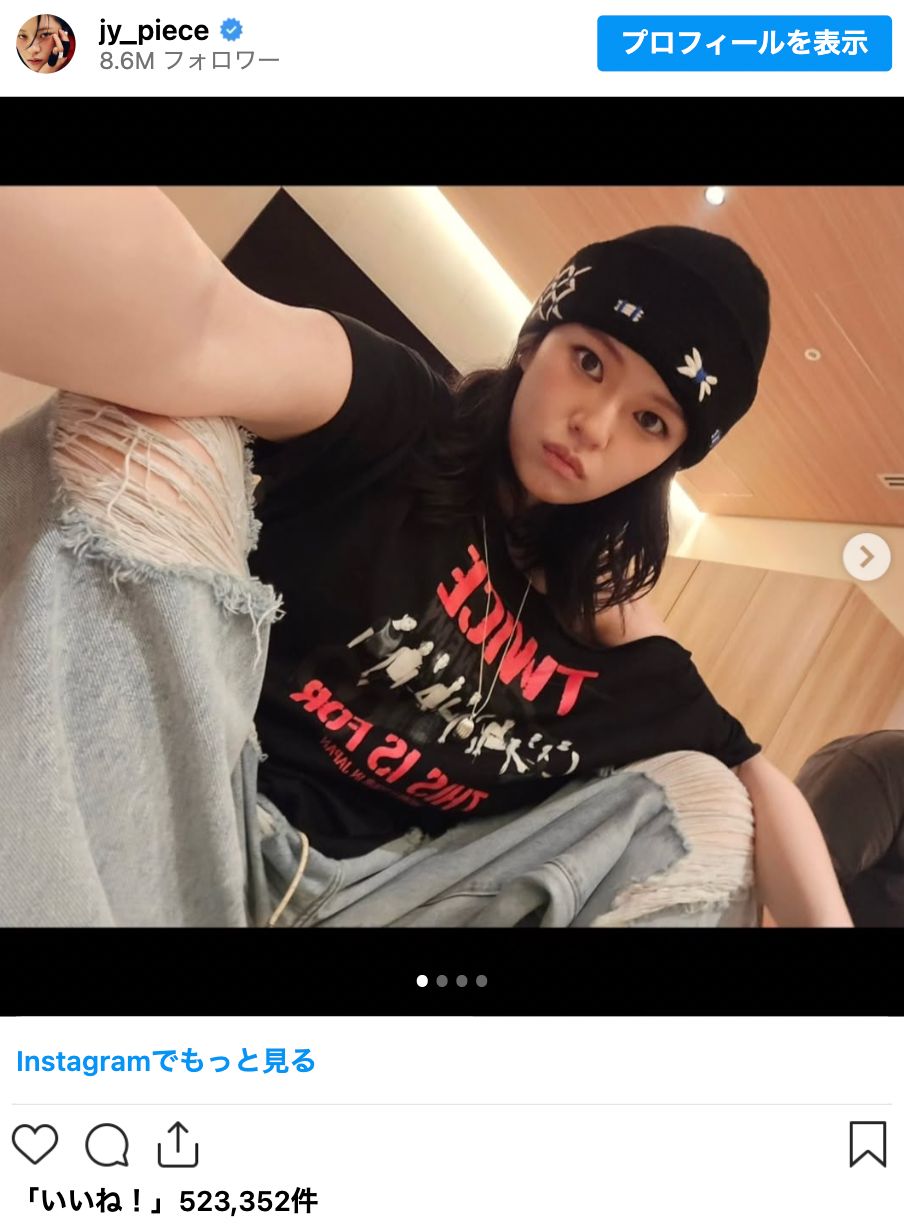904x1230 pixels.
Task: Open Instagramでもっと見る link
Action: click(166, 1061)
